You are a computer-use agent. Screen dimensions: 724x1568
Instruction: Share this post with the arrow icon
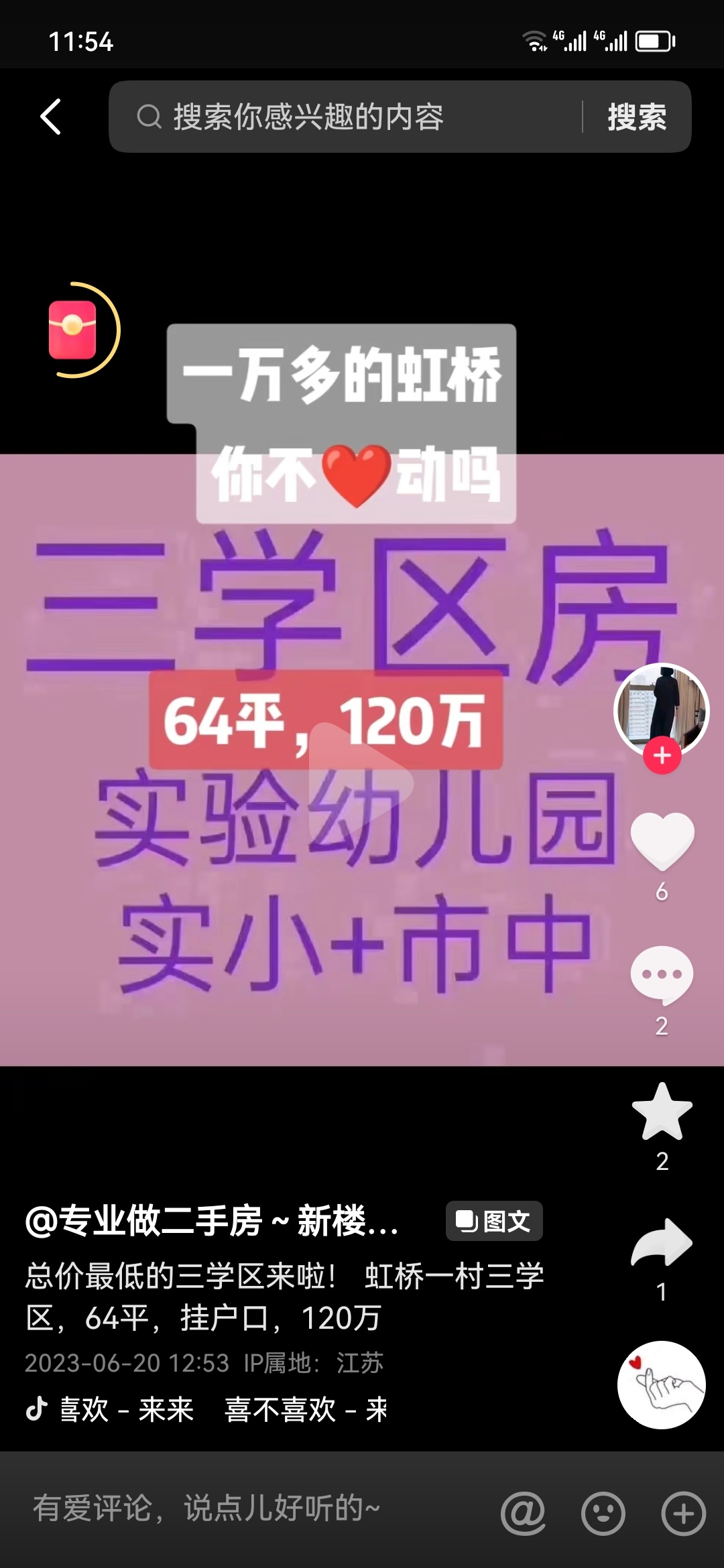662,1244
